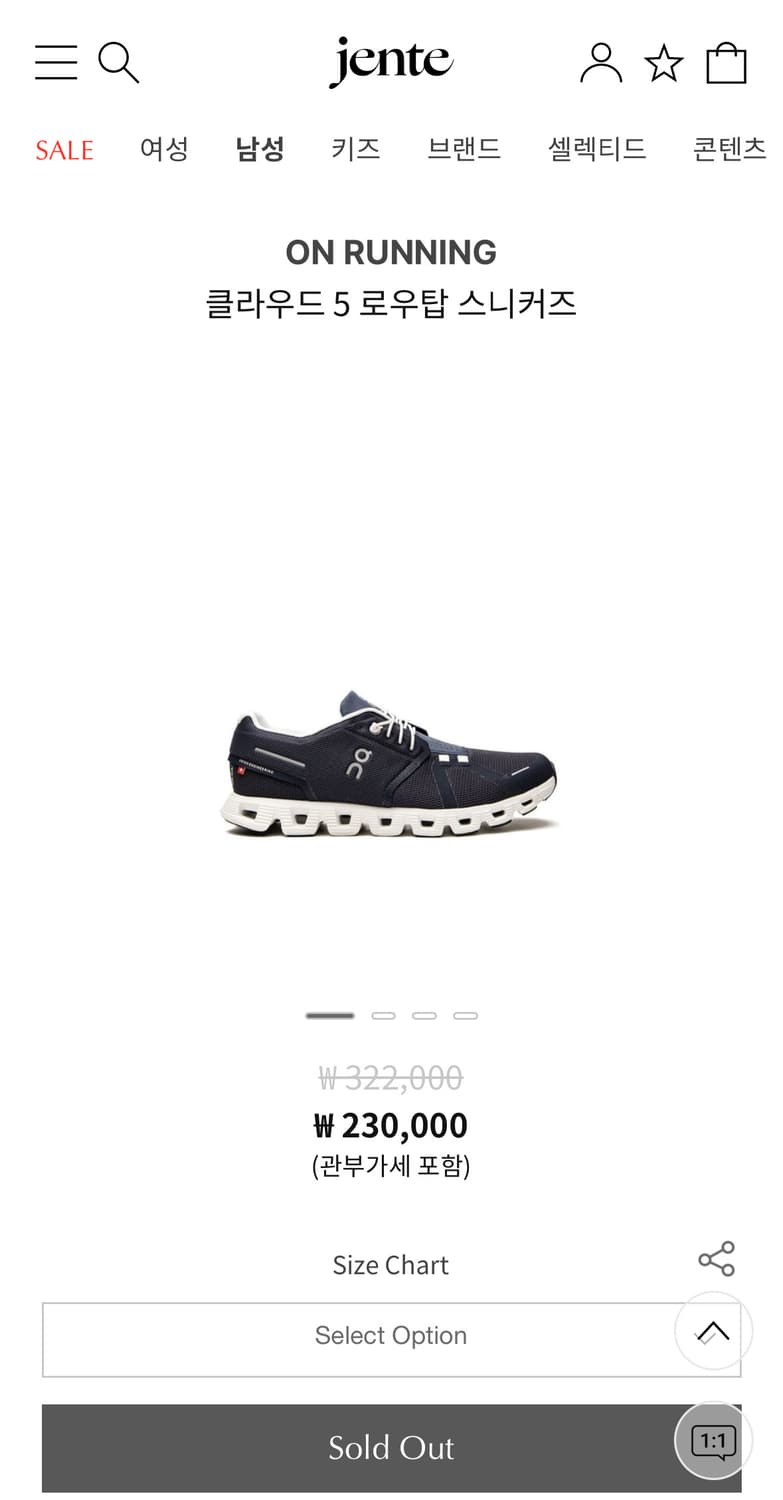Click the chevron next to Select Option
783x1500 pixels.
pos(711,1333)
